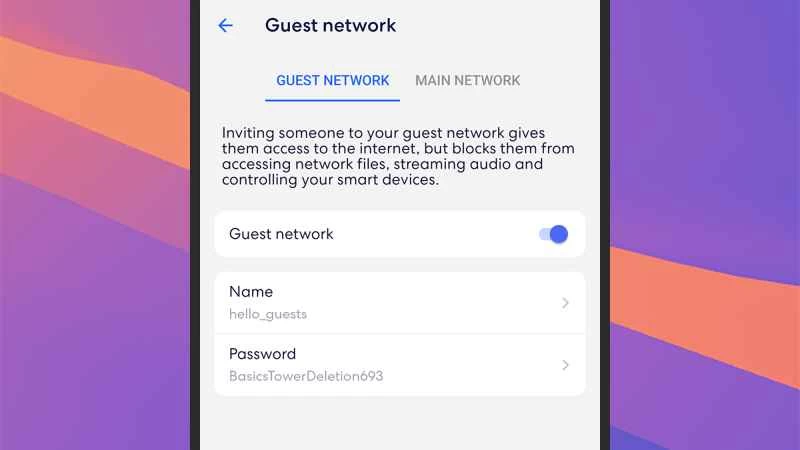This screenshot has width=800, height=450.
Task: Open the Name row hello_guests
Action: coord(399,302)
